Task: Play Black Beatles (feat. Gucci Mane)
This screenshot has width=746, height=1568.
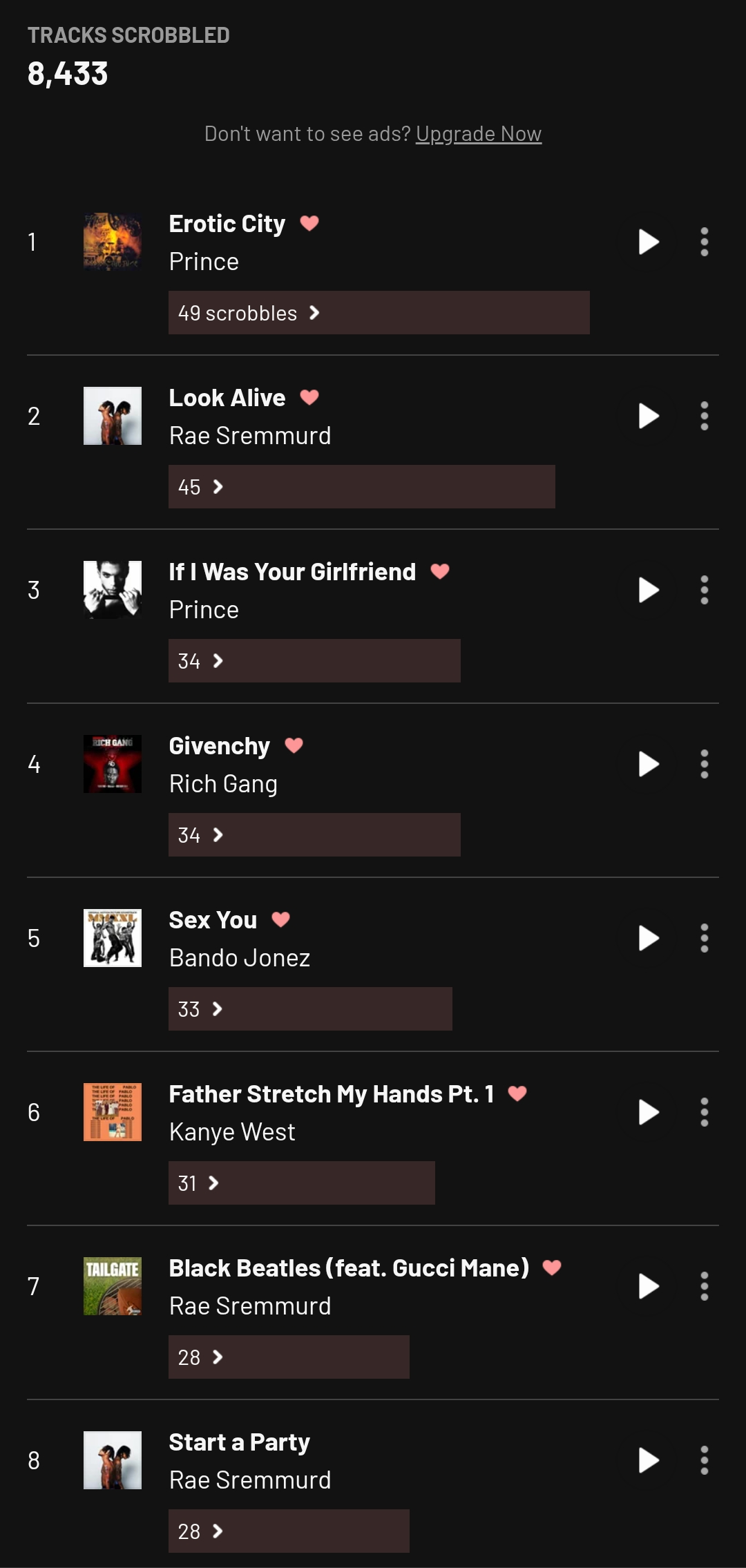Action: tap(649, 1286)
